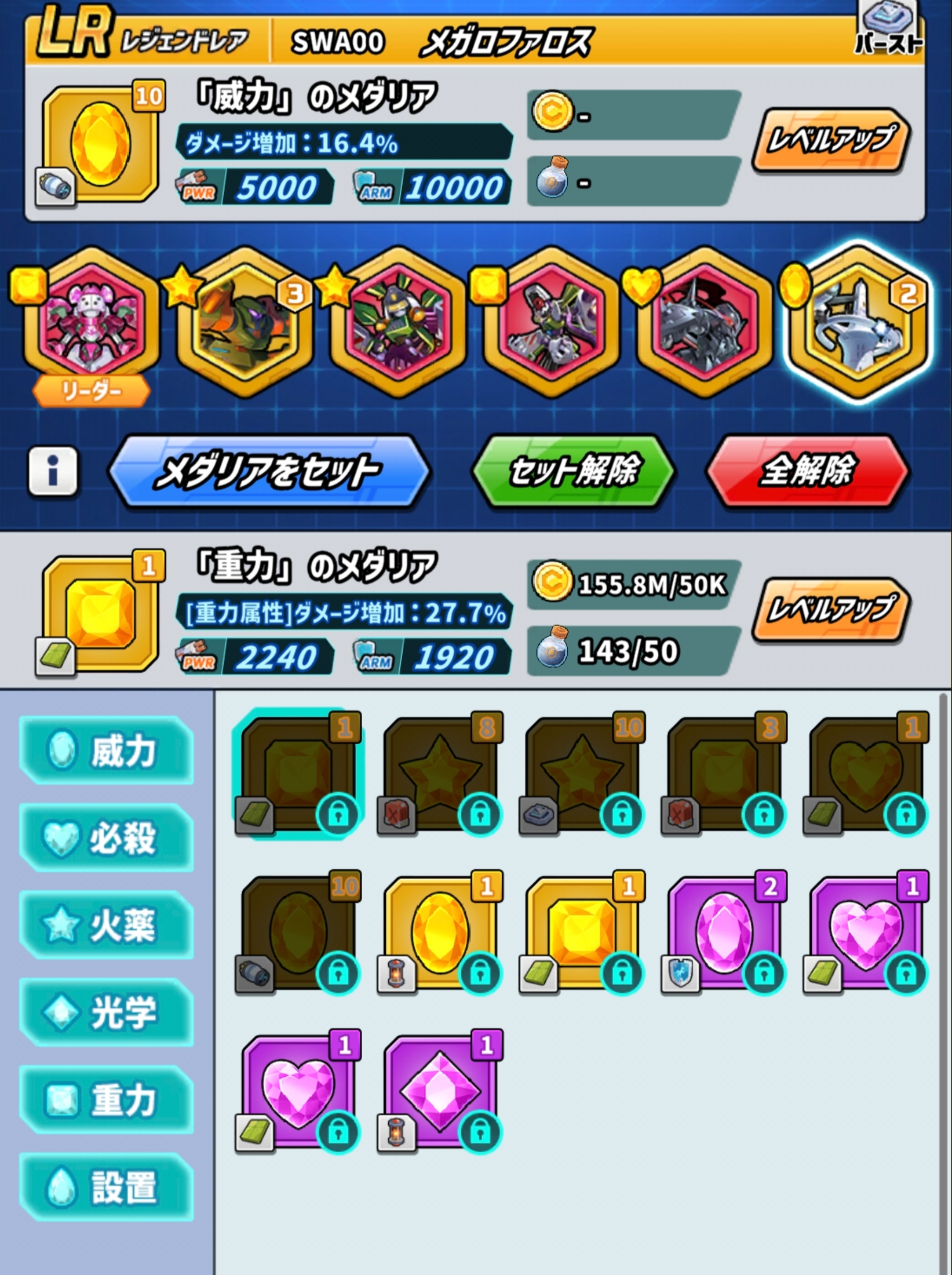Open the 重力 filter tab
The width and height of the screenshot is (952, 1275).
[107, 1100]
